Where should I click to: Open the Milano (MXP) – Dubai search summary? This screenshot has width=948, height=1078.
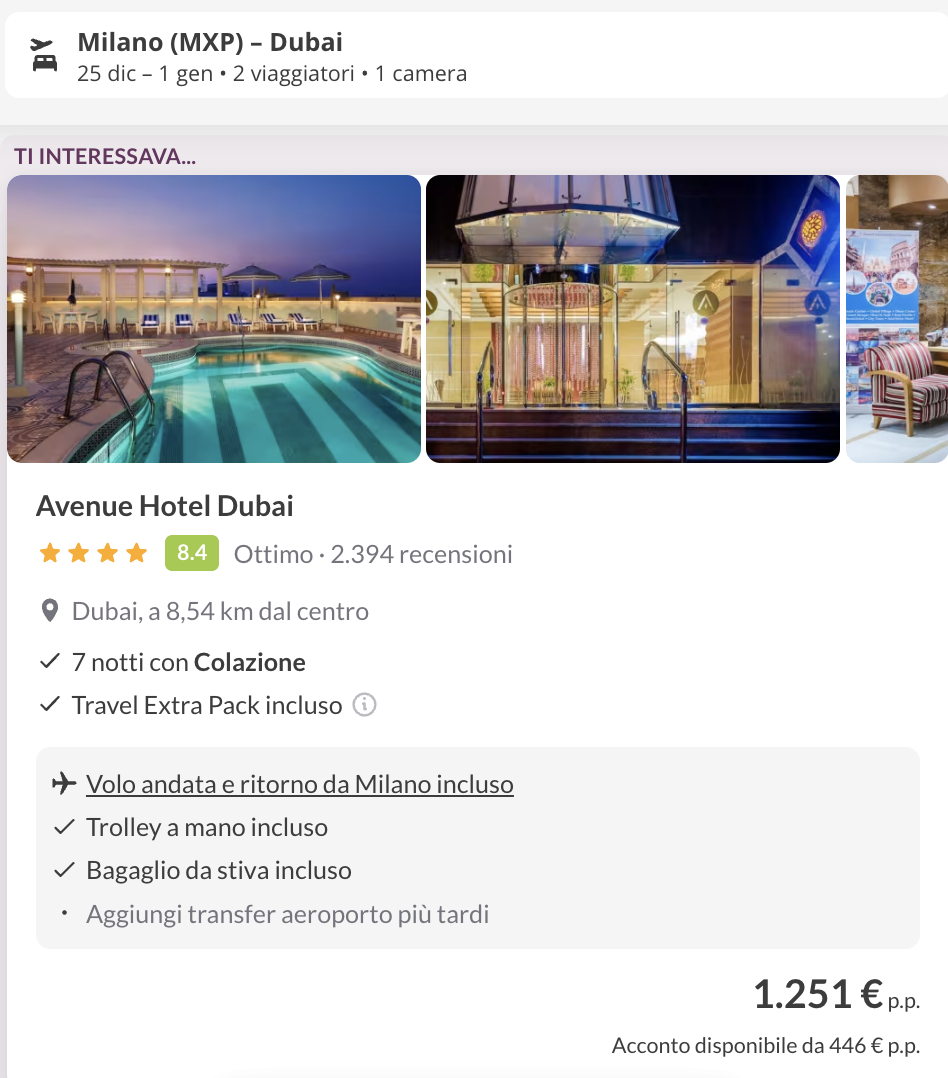(272, 57)
